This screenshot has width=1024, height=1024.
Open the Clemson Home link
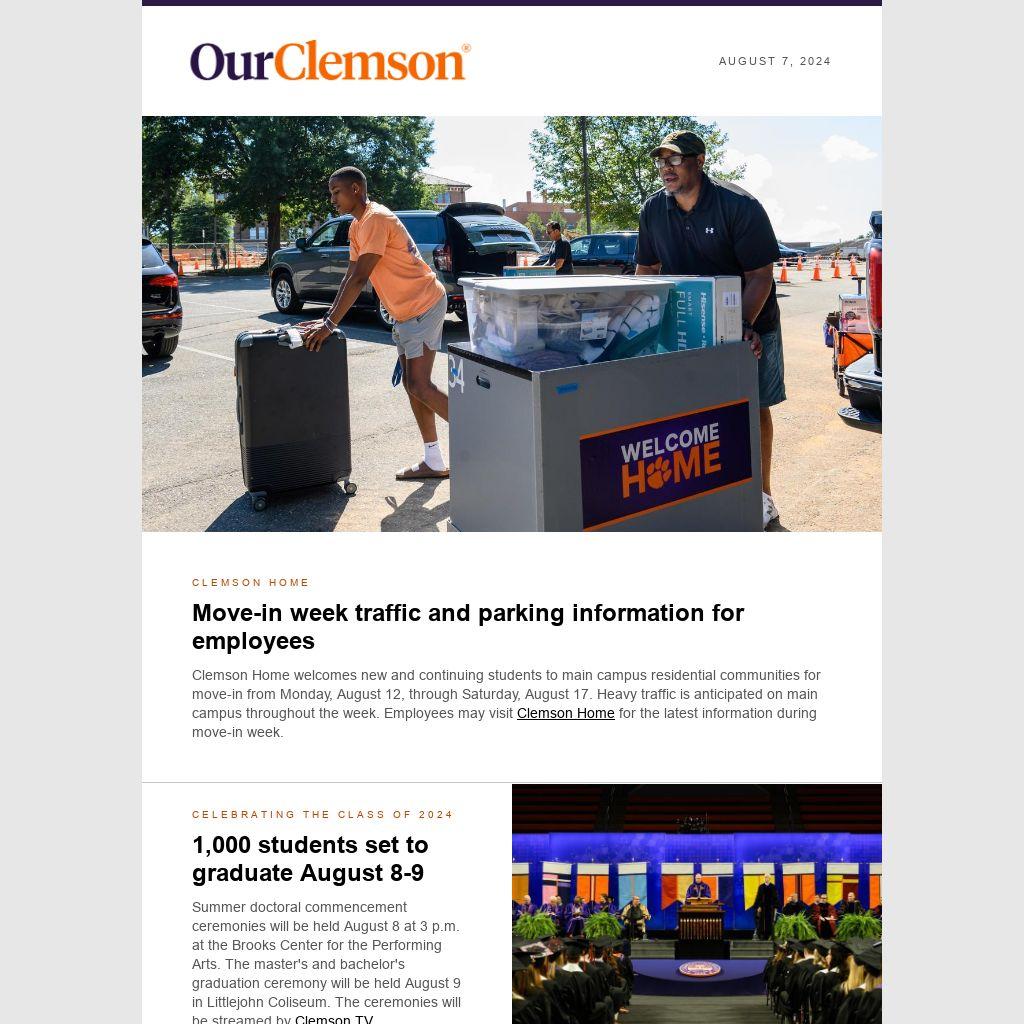pos(565,713)
